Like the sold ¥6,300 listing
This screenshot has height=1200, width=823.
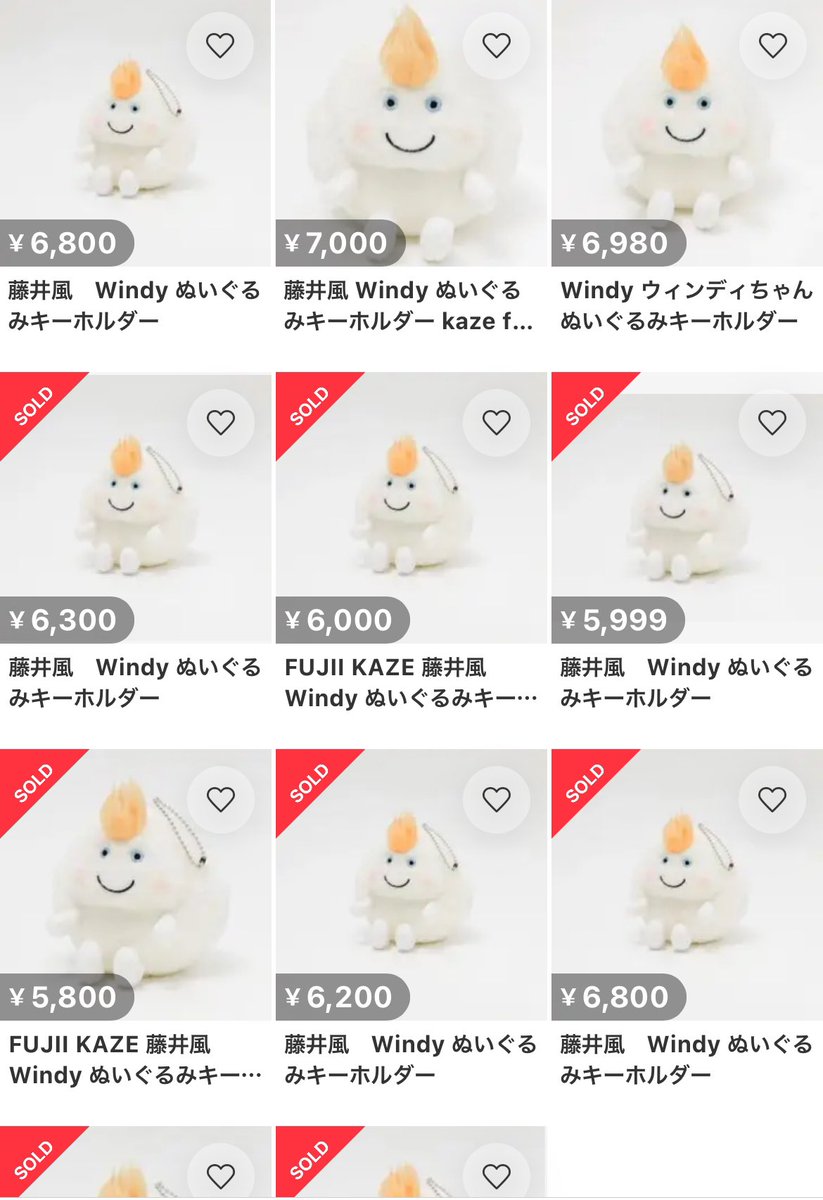coord(219,421)
